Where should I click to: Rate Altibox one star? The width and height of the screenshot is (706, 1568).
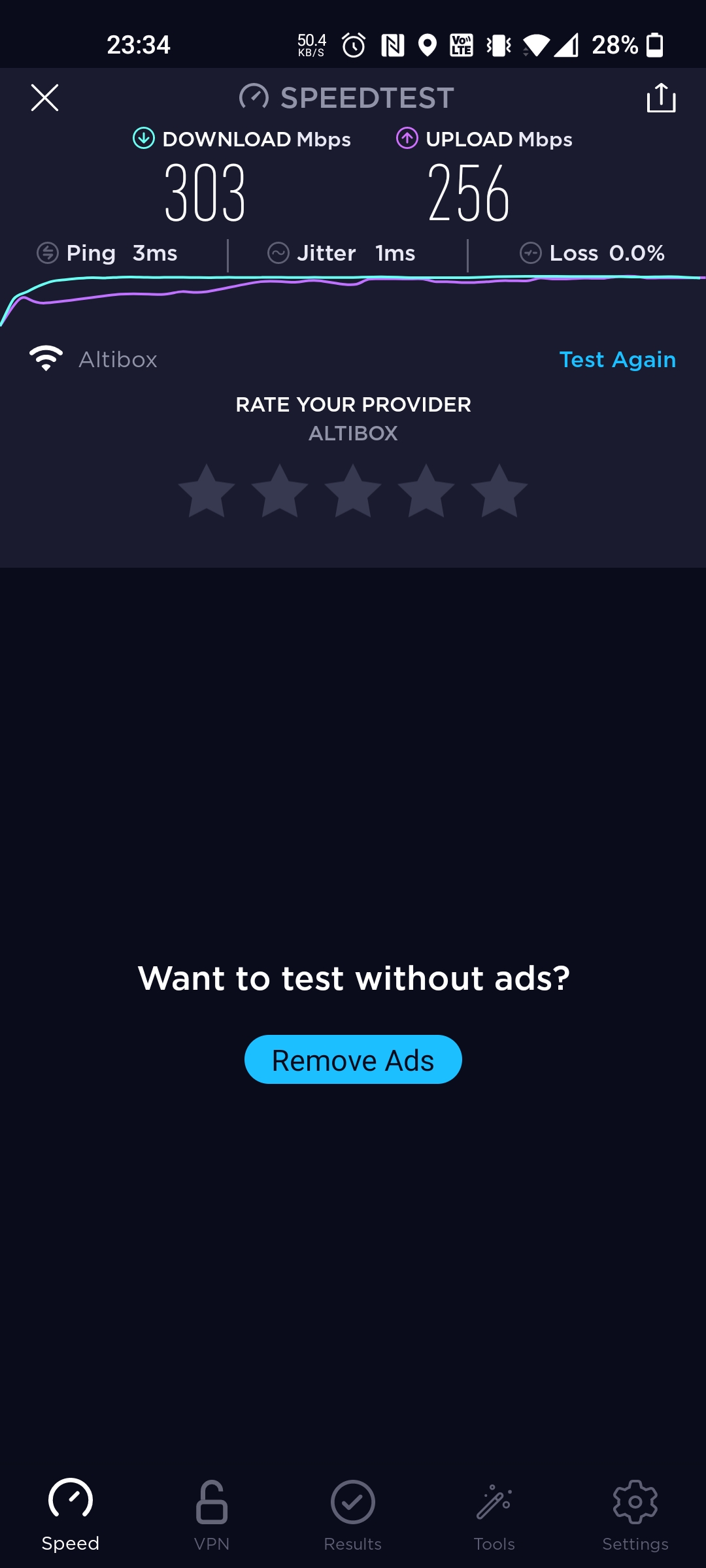click(207, 491)
